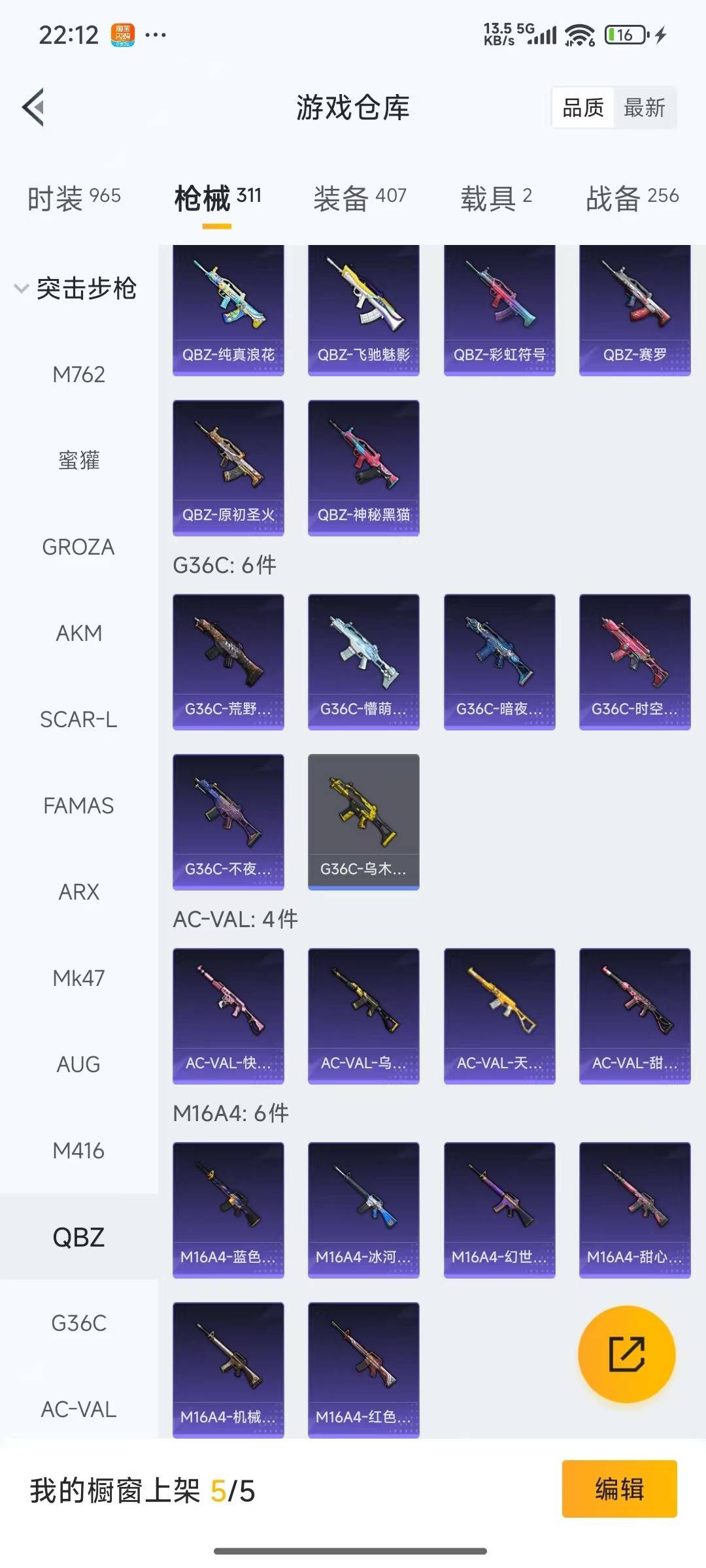Collapse the 突击步枪 category
Screen dimensions: 706x1568
coord(75,288)
